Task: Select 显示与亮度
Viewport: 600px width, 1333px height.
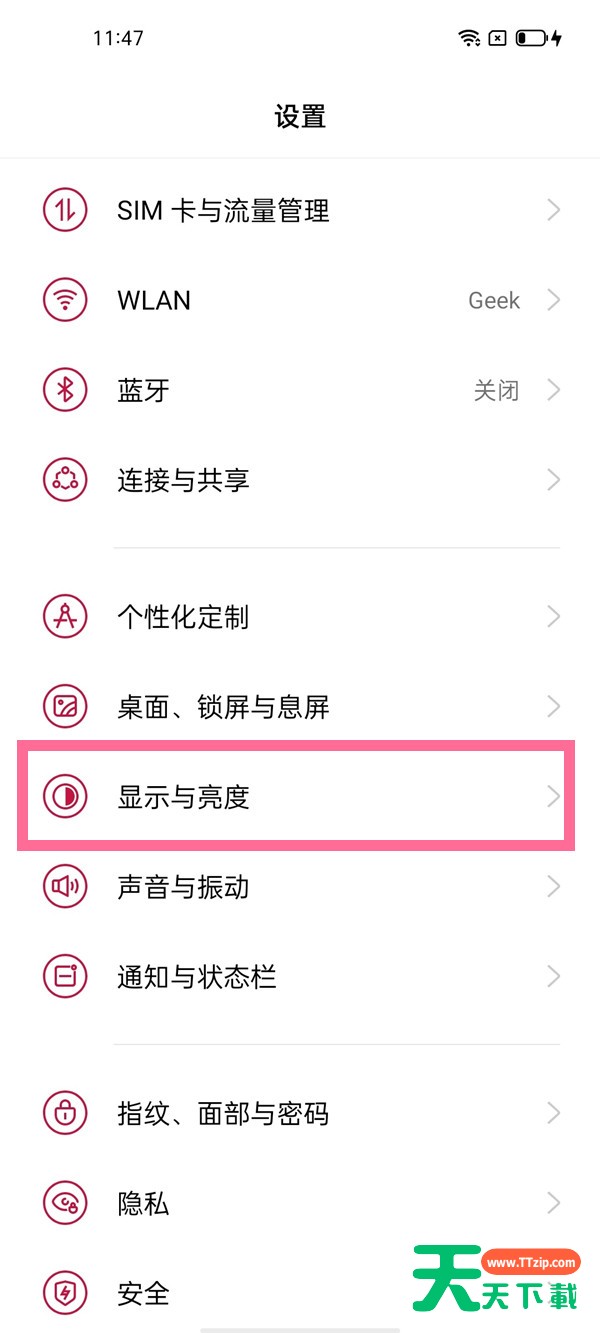Action: tap(300, 797)
